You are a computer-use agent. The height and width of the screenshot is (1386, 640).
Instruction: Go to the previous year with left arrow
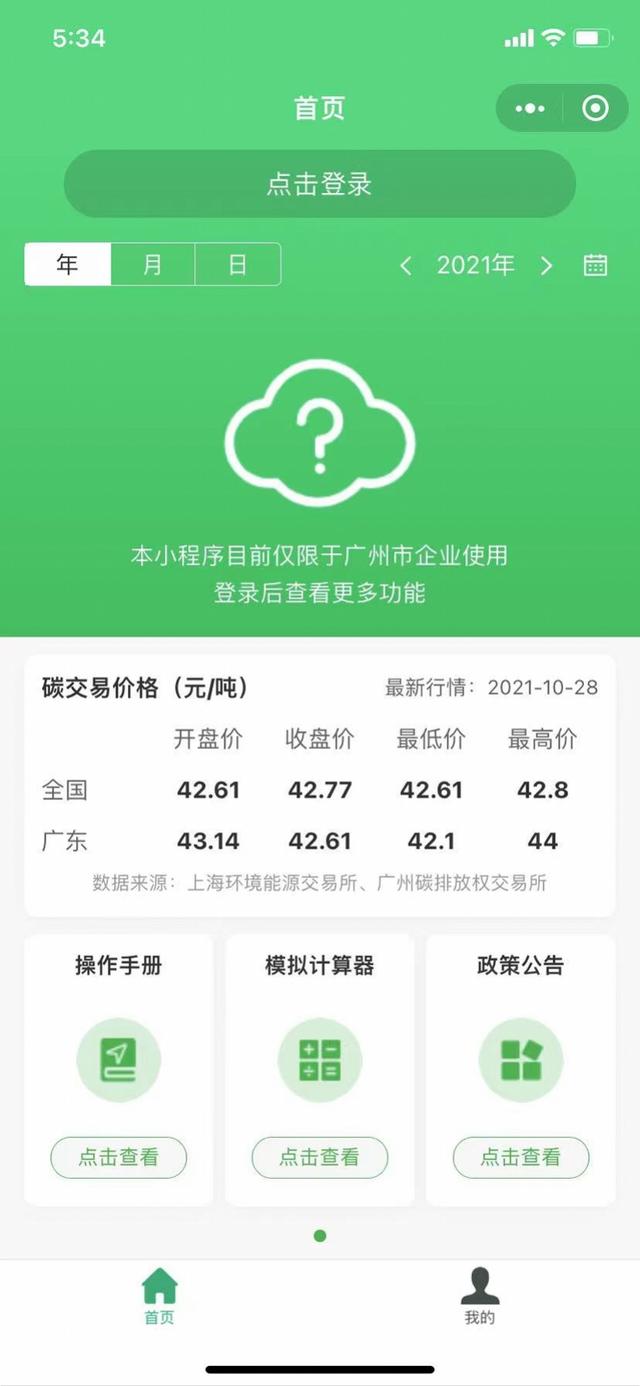coord(405,265)
